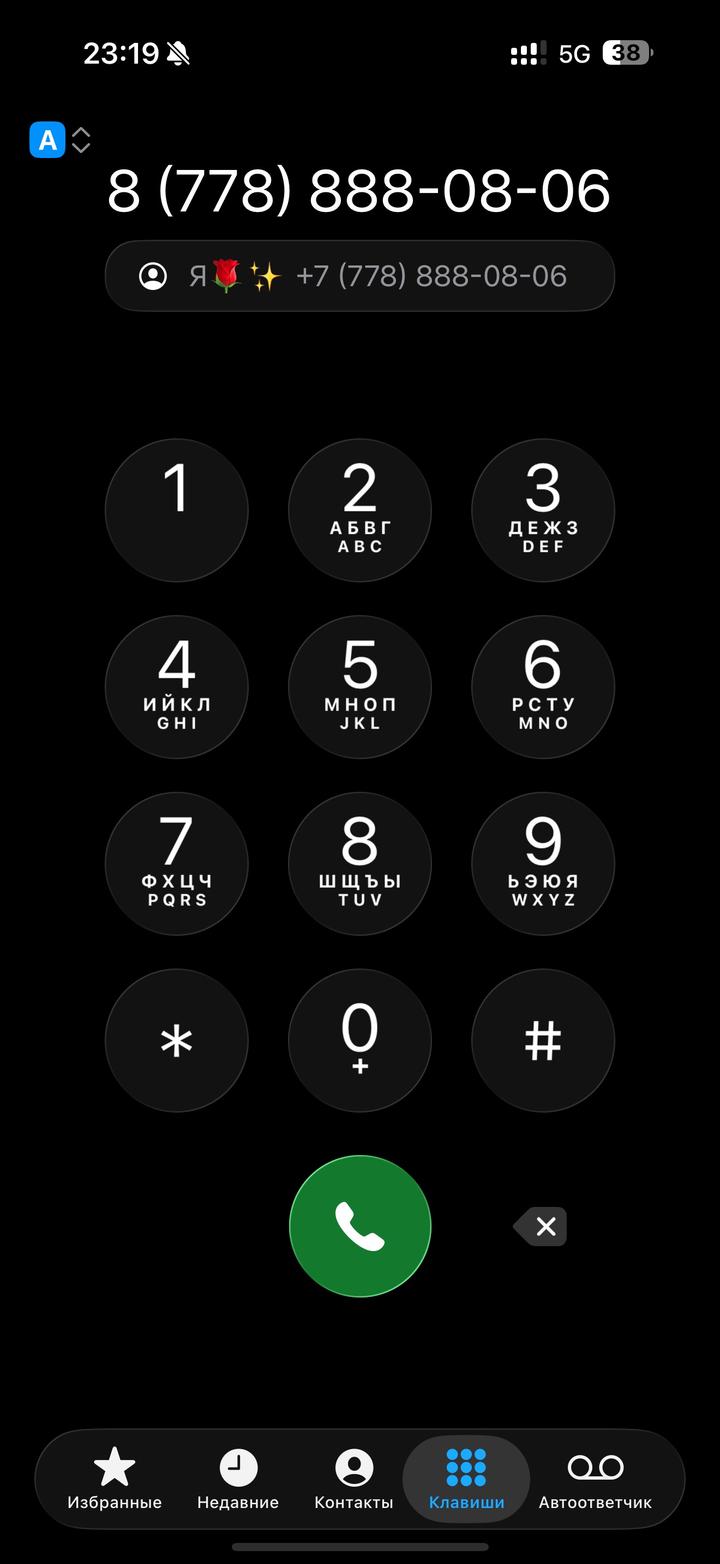Tap the 5 key
720x1564 pixels.
pyautogui.click(x=360, y=687)
